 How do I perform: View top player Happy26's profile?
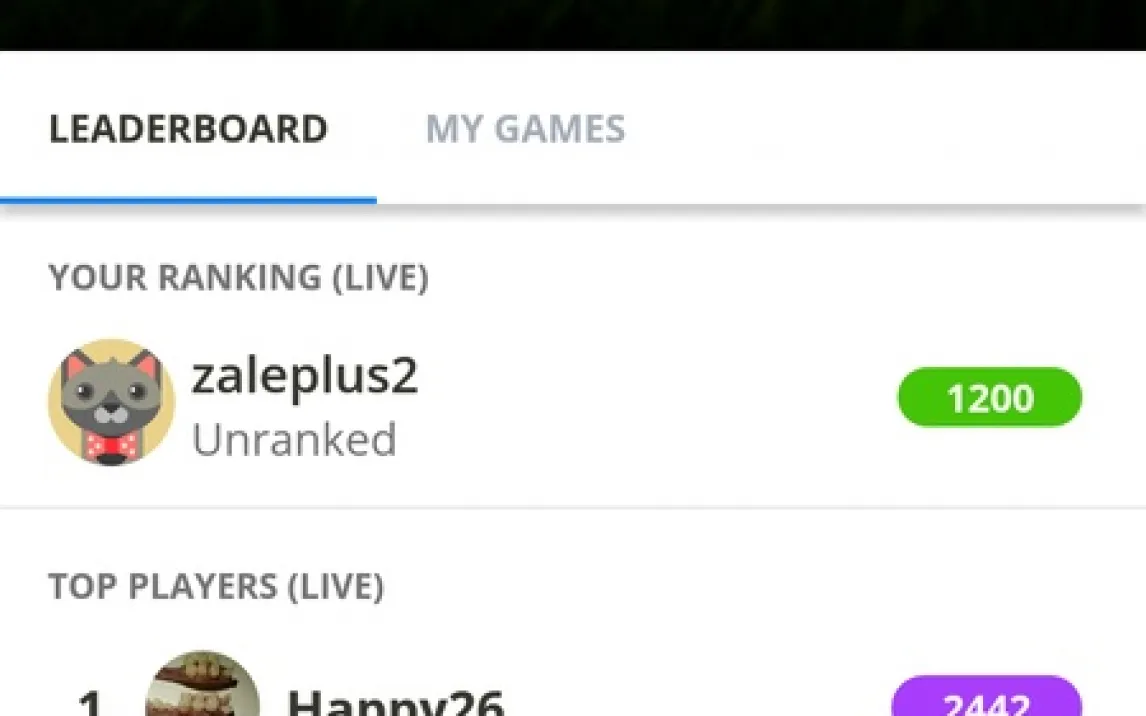[395, 701]
